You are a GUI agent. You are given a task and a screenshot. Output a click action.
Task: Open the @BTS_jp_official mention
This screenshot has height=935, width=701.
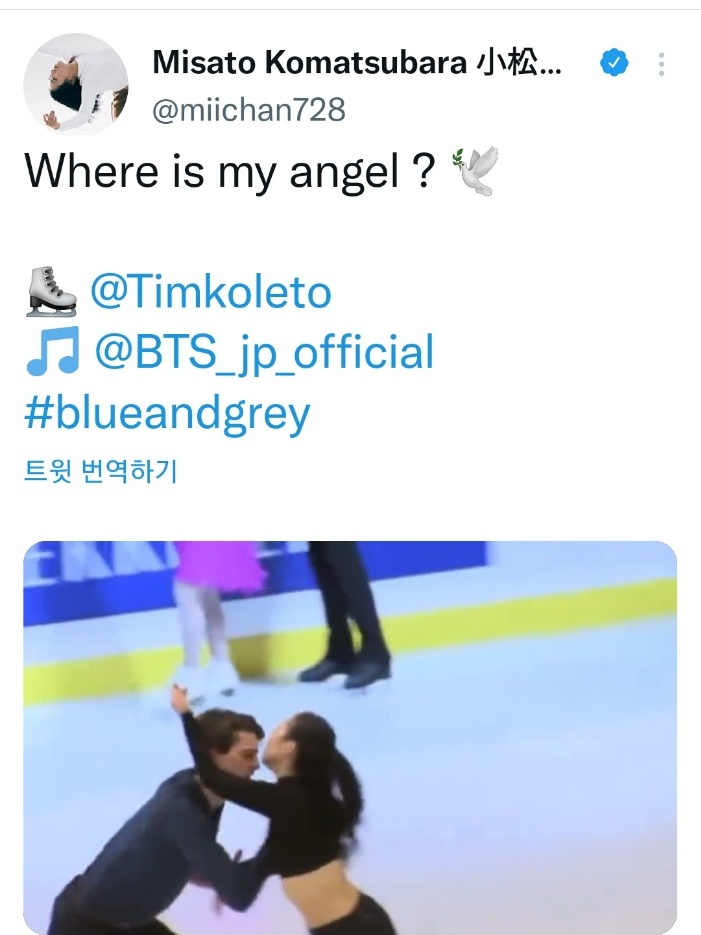[x=264, y=353]
